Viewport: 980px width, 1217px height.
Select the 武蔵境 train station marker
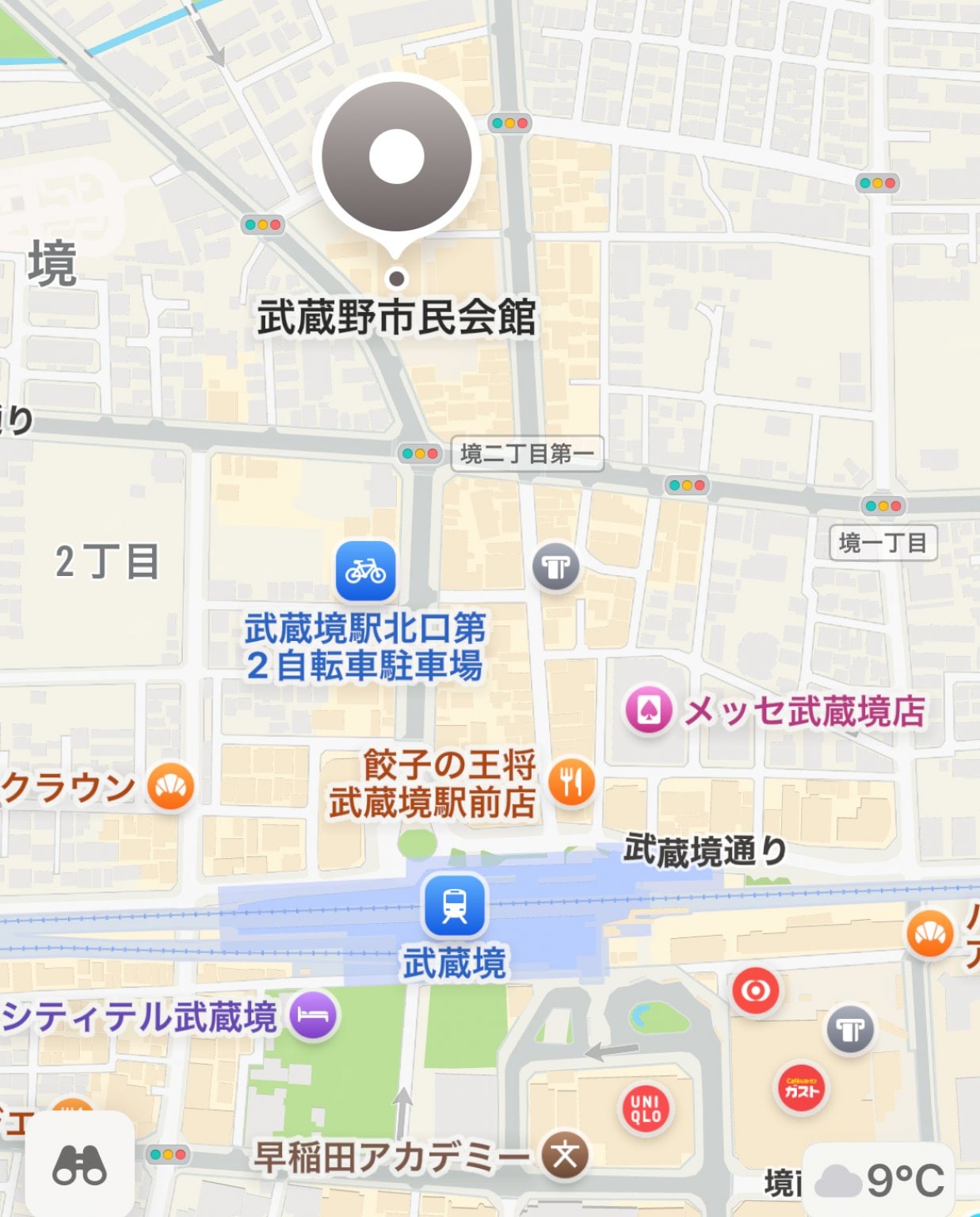[454, 906]
